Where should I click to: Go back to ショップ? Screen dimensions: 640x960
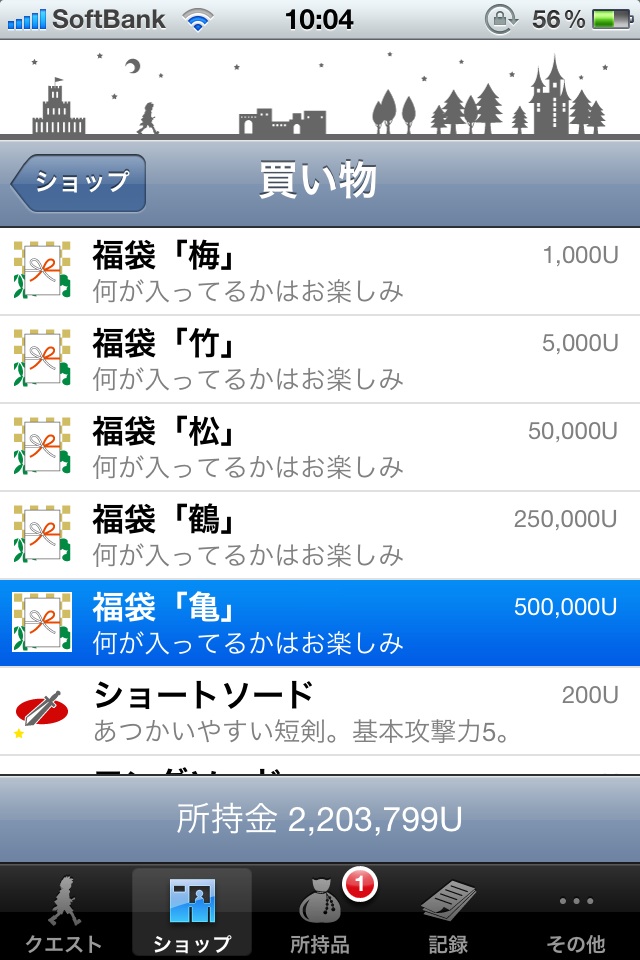click(80, 182)
